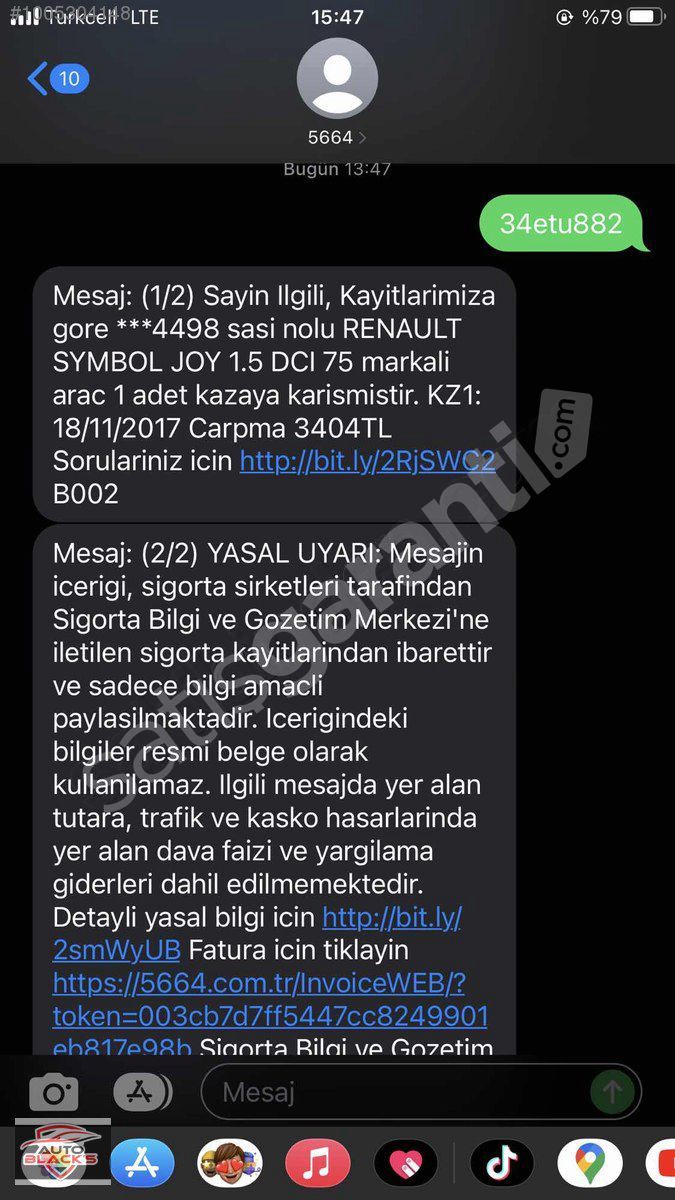Open the App Store iMessage app
This screenshot has height=1200, width=675.
point(142,1163)
